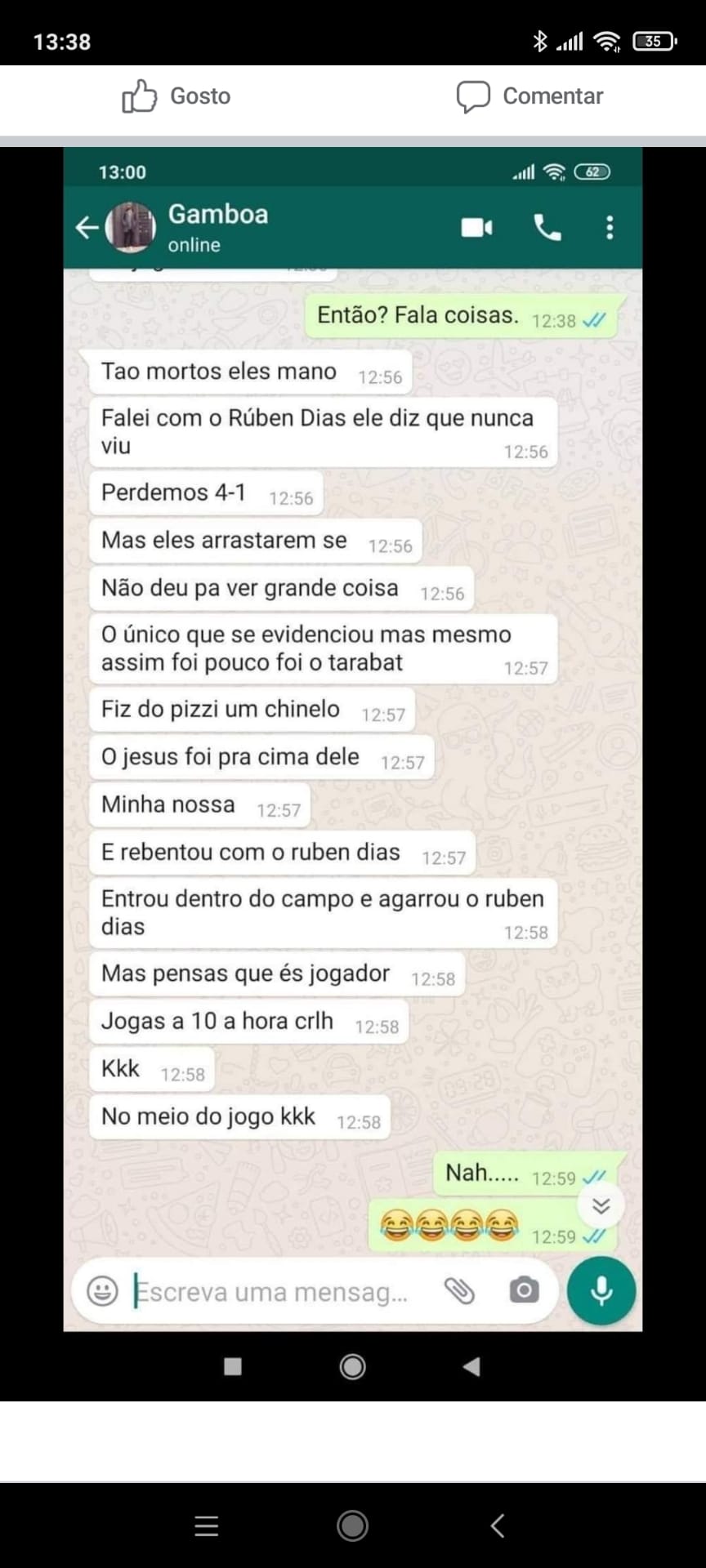Tap Comentar to comment on the post
Image resolution: width=706 pixels, height=1568 pixels.
pos(529,96)
